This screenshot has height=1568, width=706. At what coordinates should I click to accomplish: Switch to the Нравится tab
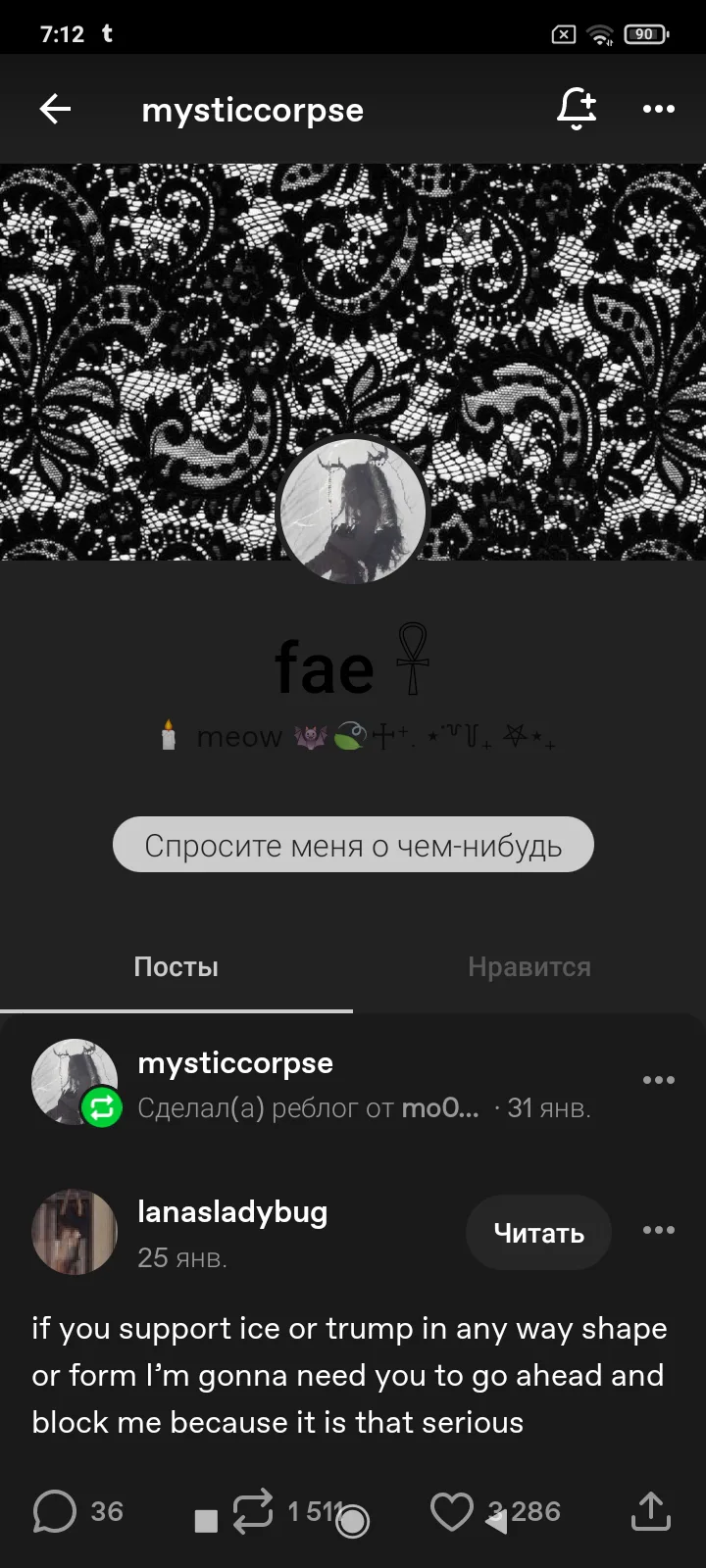coord(529,967)
